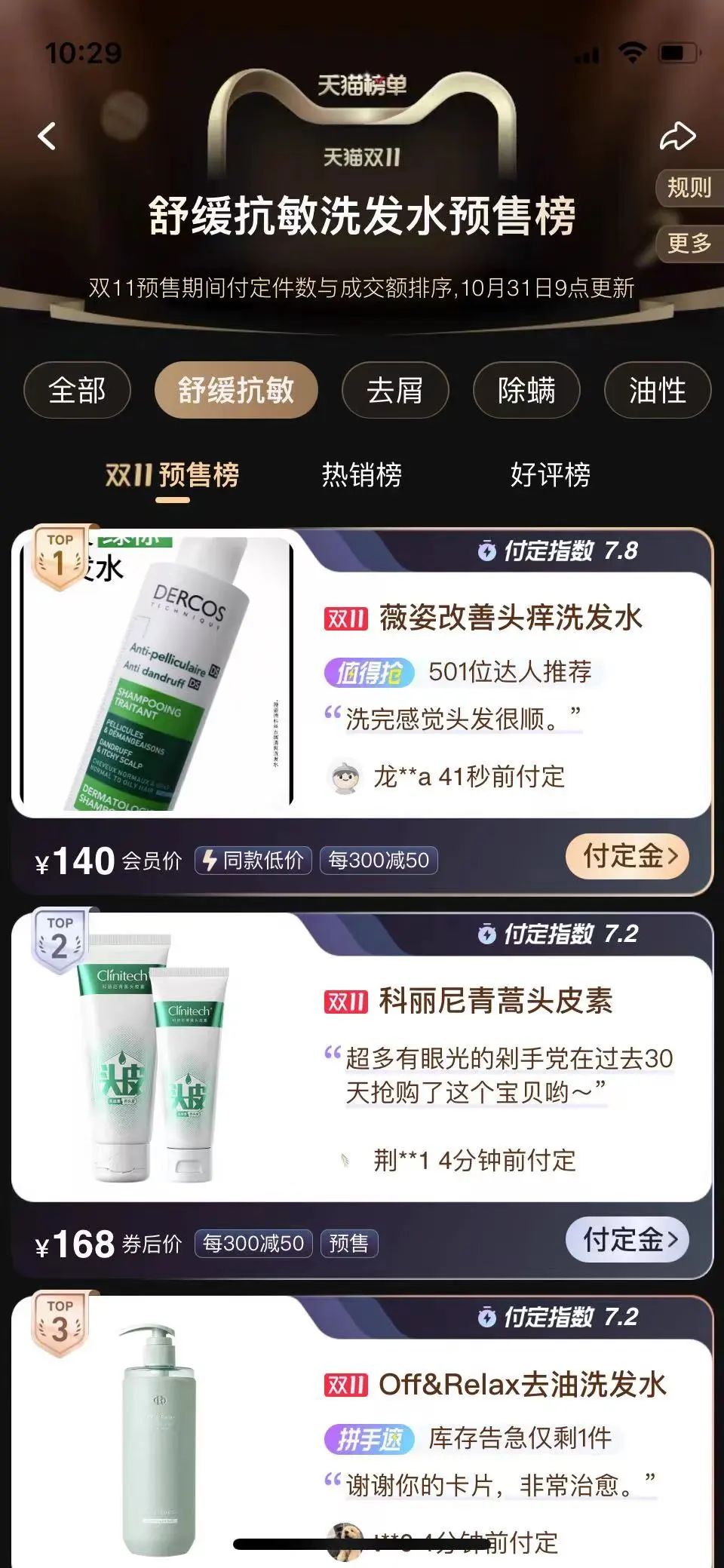Open the 科丽尼青蒿头皮素 product card
This screenshot has height=1568, width=724.
pos(495,1001)
